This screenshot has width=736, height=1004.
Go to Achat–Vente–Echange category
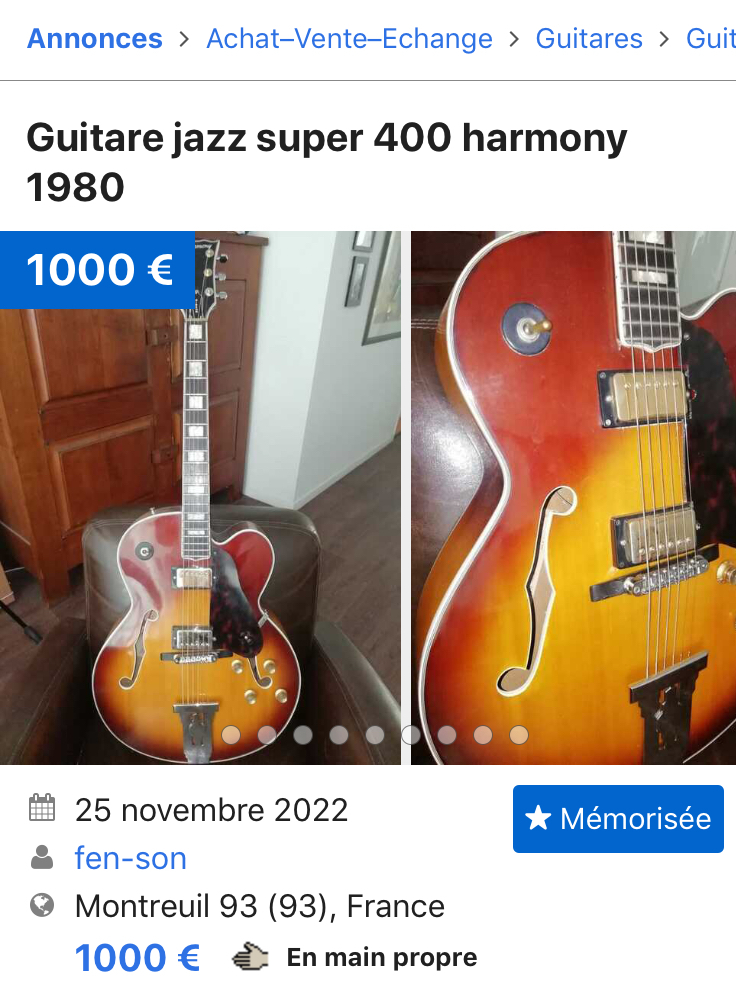click(349, 39)
